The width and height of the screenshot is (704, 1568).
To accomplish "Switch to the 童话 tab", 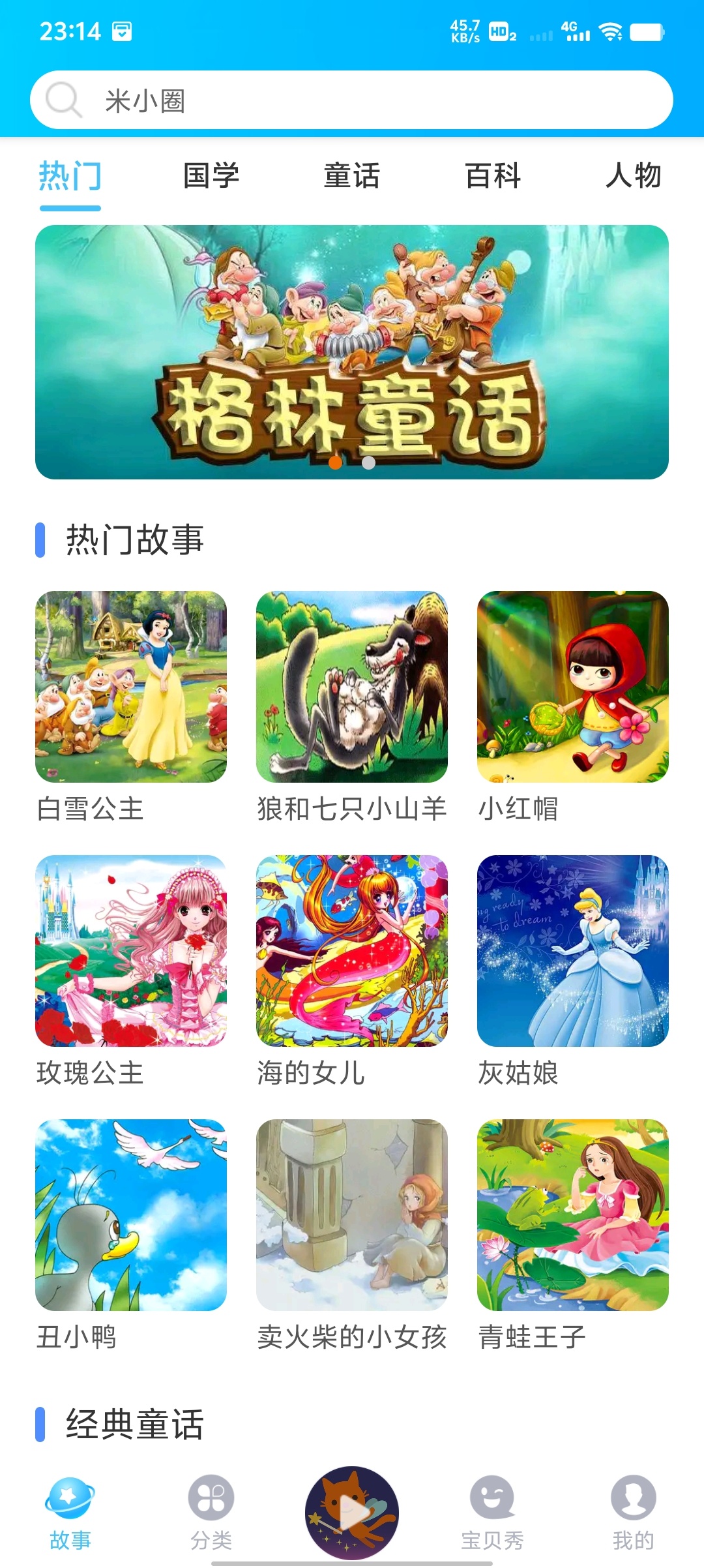I will 352,175.
